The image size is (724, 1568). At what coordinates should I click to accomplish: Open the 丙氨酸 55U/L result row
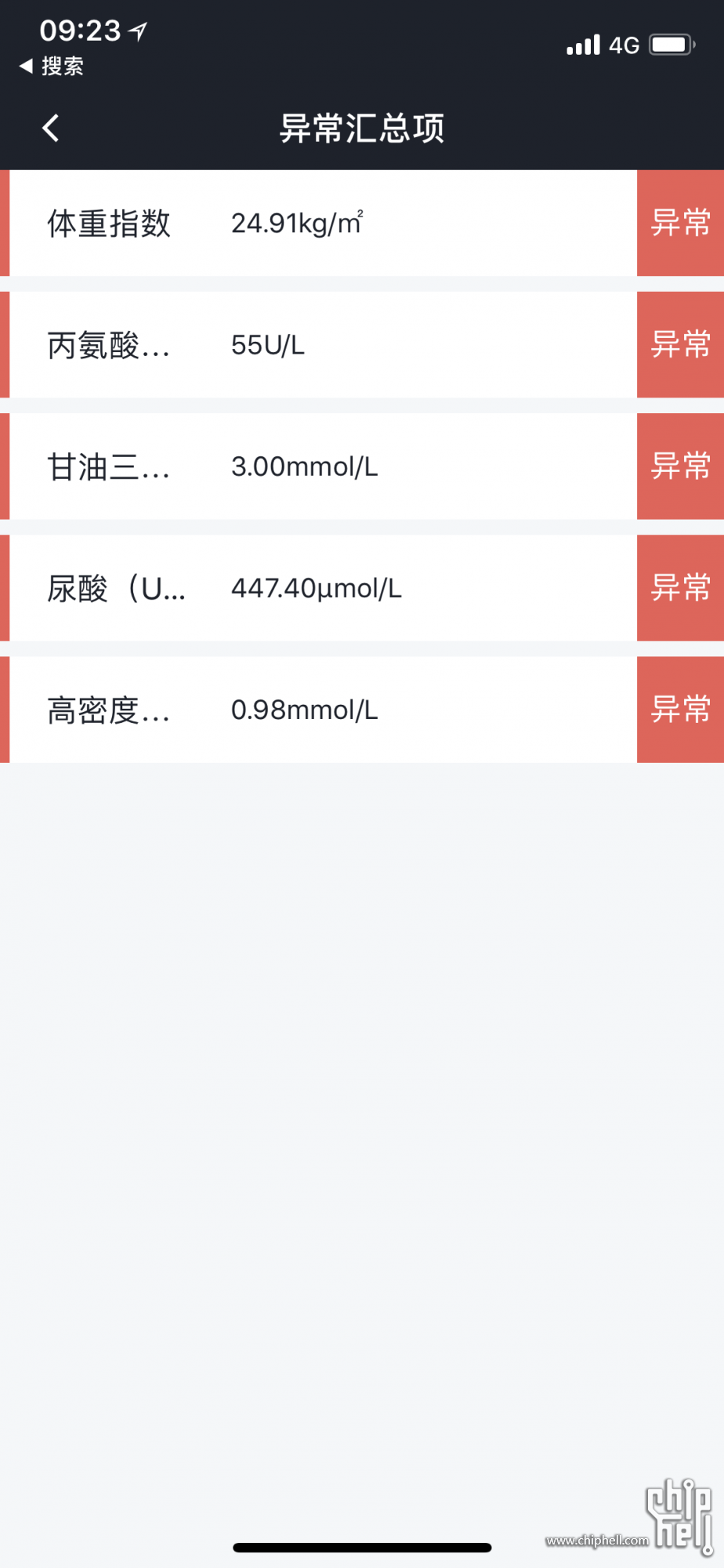point(362,344)
